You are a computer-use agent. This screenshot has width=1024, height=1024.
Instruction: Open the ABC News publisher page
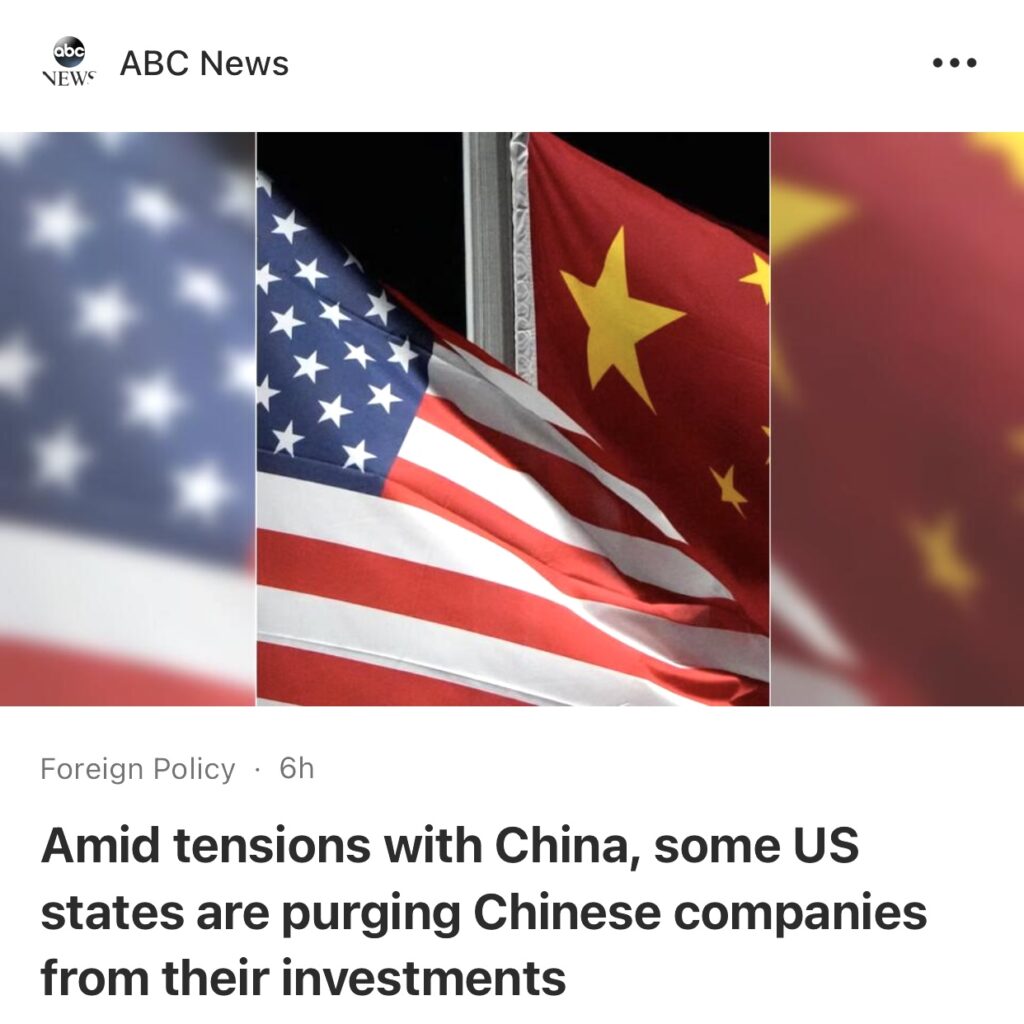[204, 63]
